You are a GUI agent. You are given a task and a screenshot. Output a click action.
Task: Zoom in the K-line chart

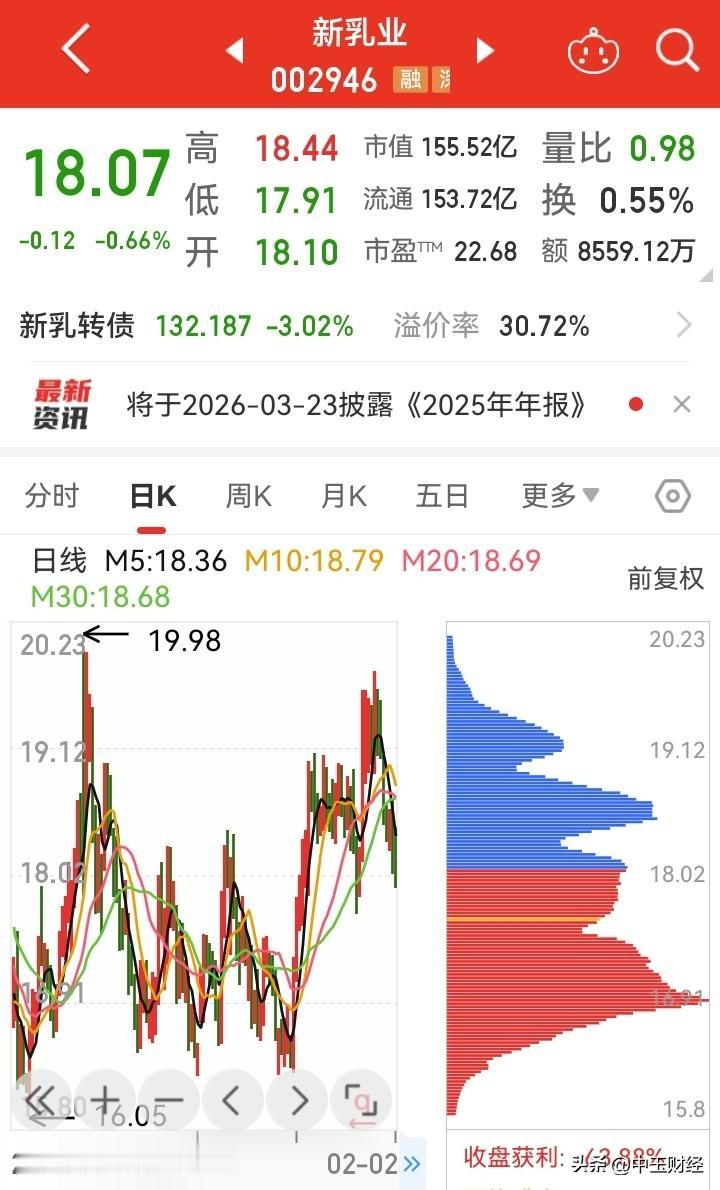click(105, 1100)
